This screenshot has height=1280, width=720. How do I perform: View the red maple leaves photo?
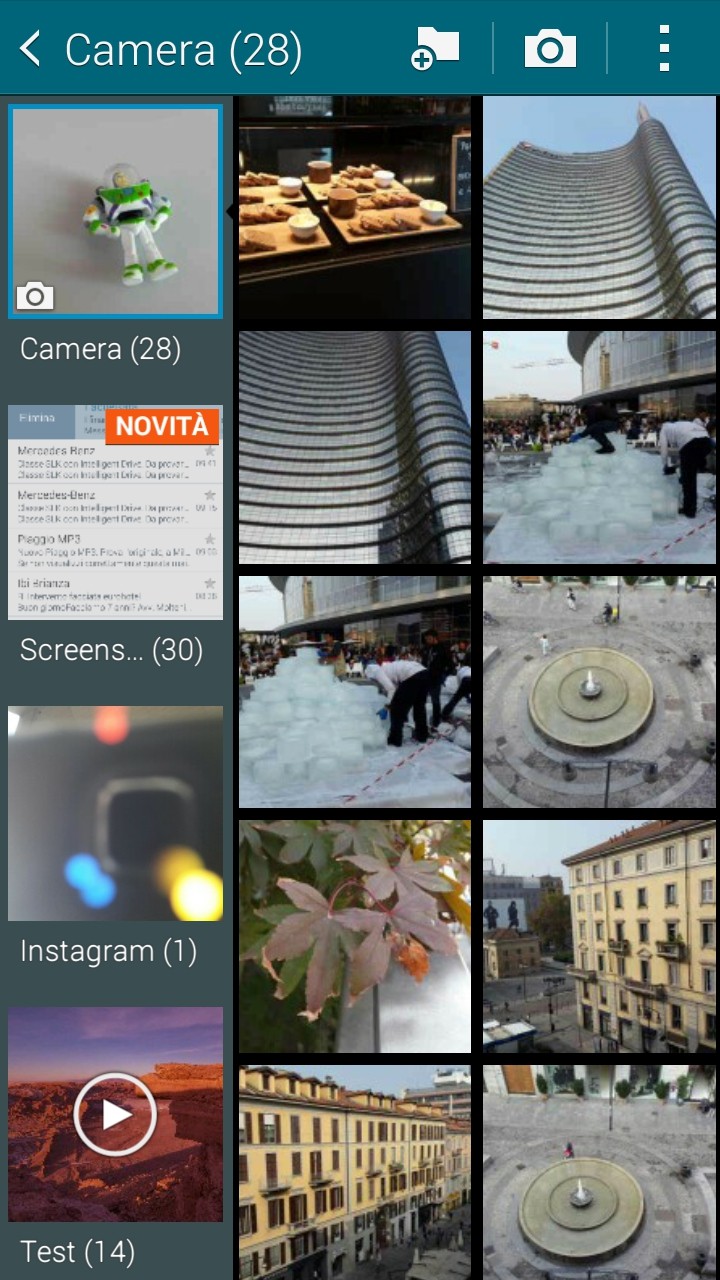pyautogui.click(x=354, y=936)
